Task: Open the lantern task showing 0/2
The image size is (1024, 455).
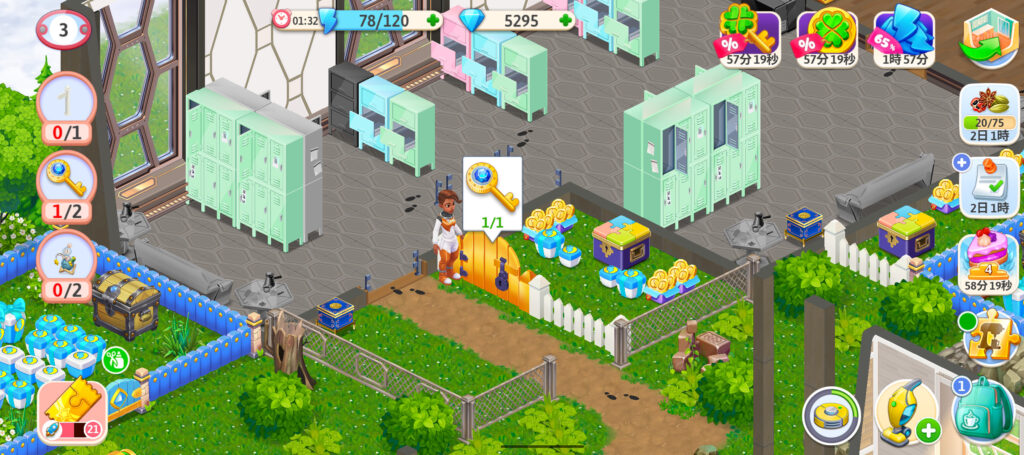Action: (65, 260)
